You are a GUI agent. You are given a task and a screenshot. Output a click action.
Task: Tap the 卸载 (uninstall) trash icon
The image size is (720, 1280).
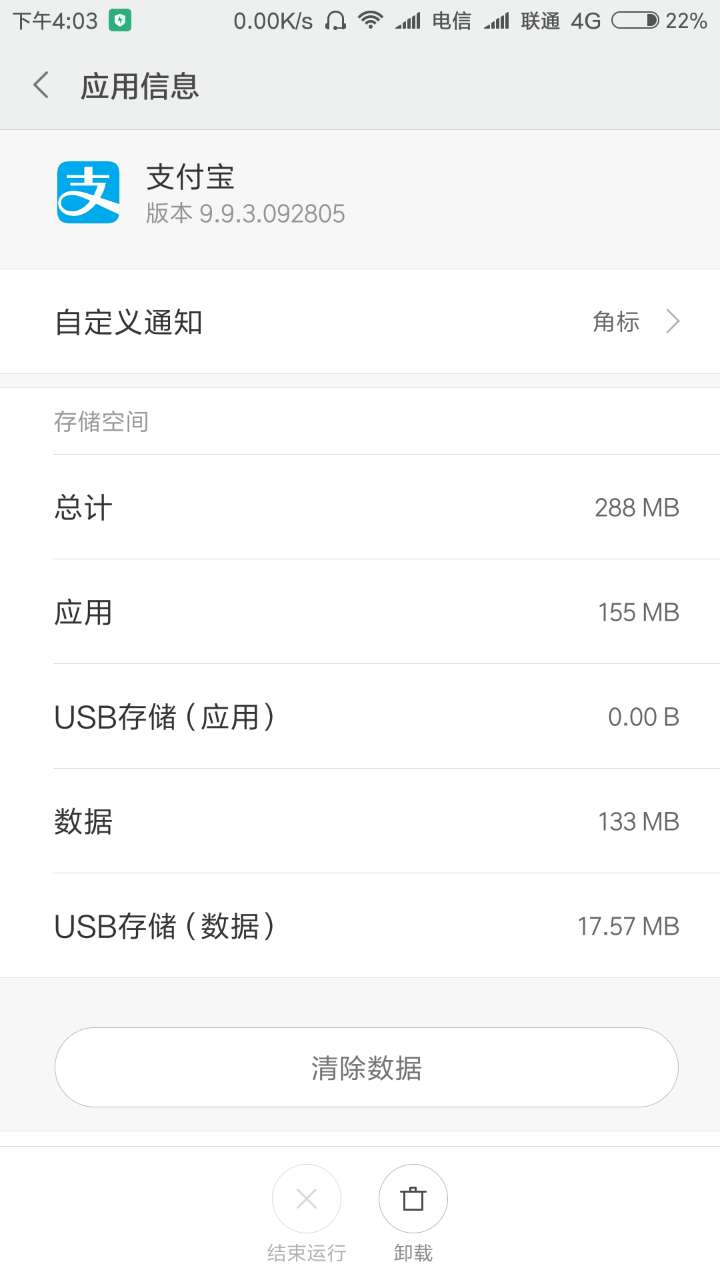[413, 1198]
